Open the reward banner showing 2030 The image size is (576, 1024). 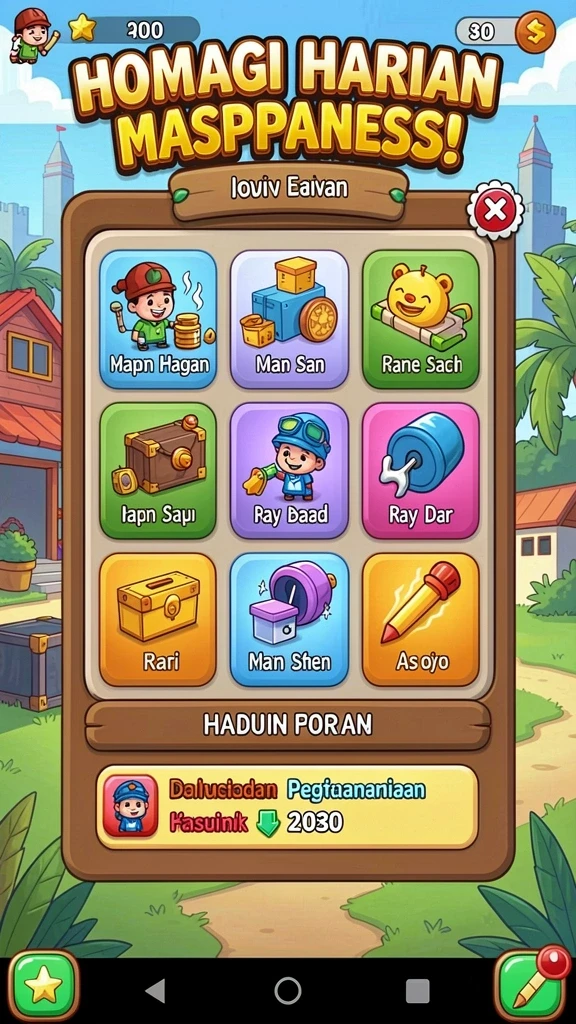287,807
